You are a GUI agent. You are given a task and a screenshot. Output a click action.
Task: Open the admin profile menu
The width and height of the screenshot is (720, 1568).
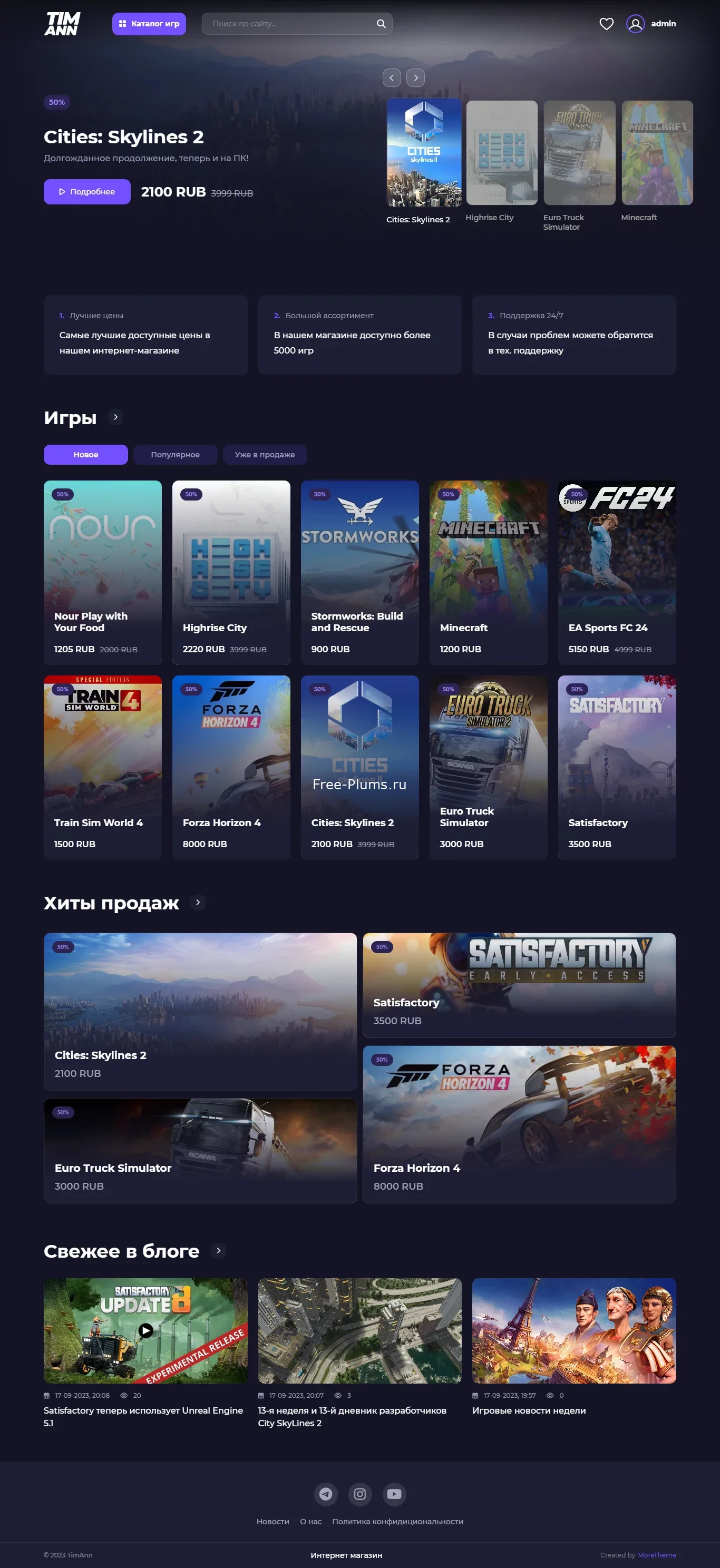point(651,24)
